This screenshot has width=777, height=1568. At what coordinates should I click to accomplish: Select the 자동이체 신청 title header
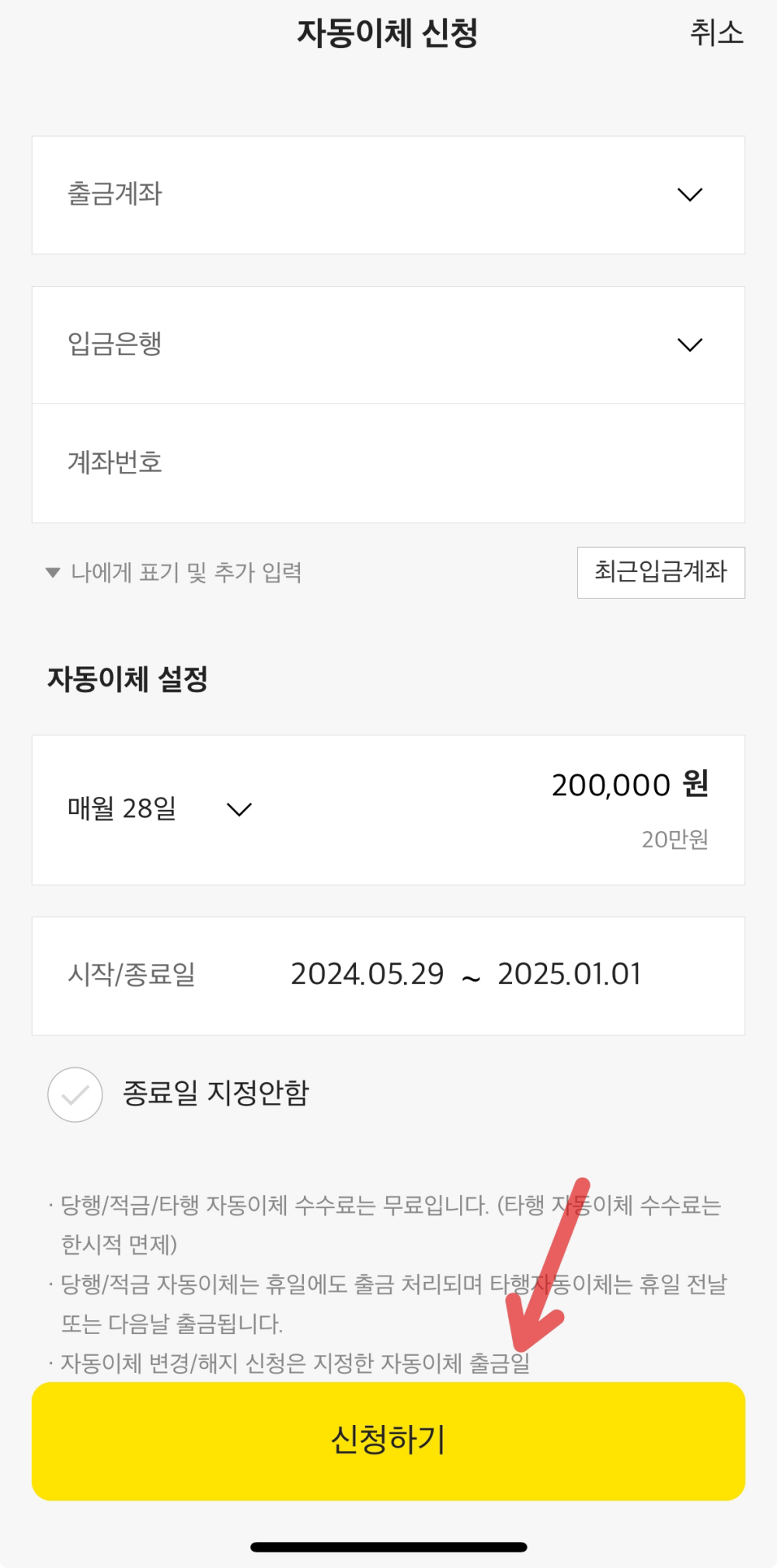click(388, 33)
